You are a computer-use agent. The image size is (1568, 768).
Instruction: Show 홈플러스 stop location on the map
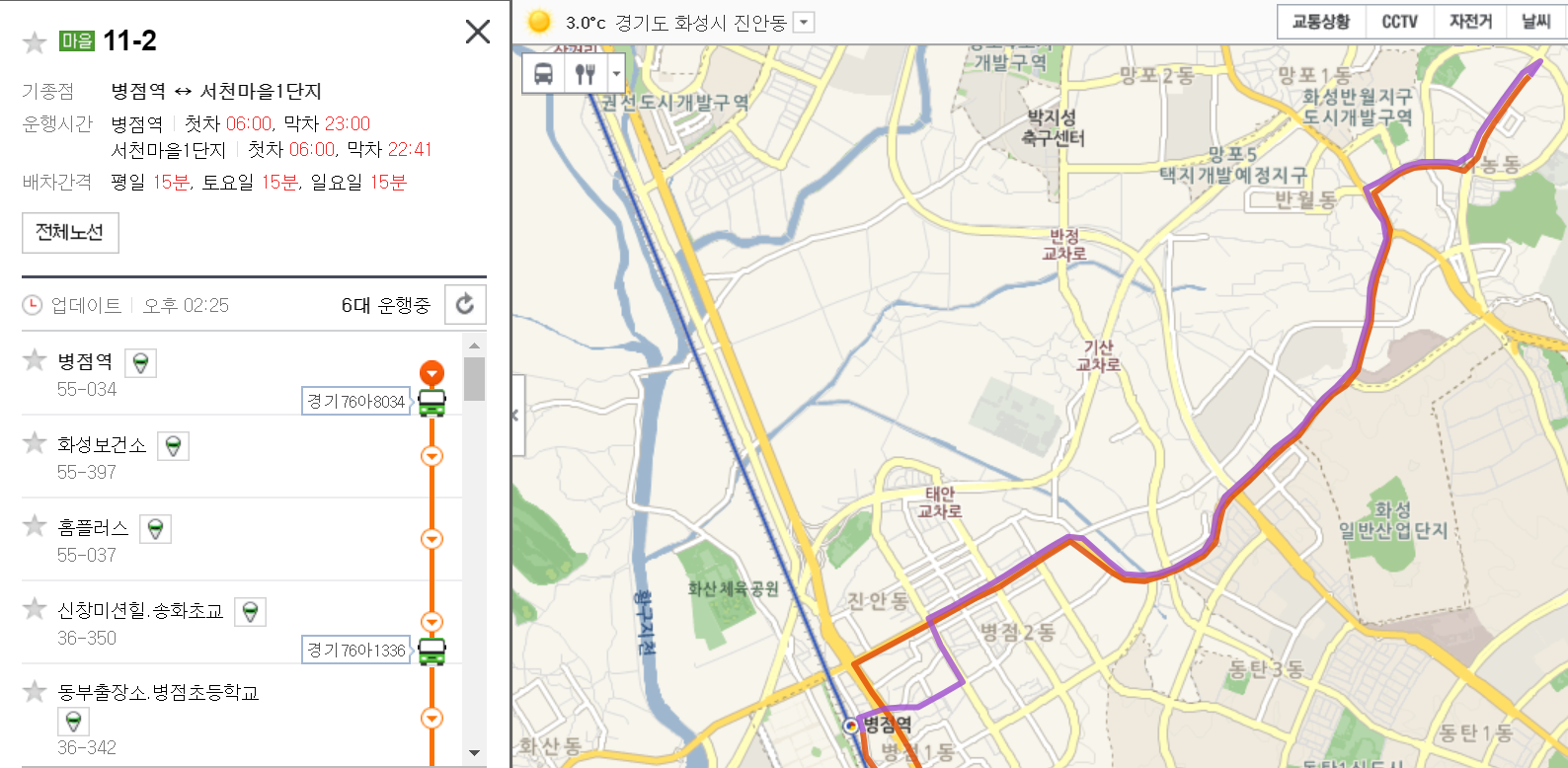(155, 529)
